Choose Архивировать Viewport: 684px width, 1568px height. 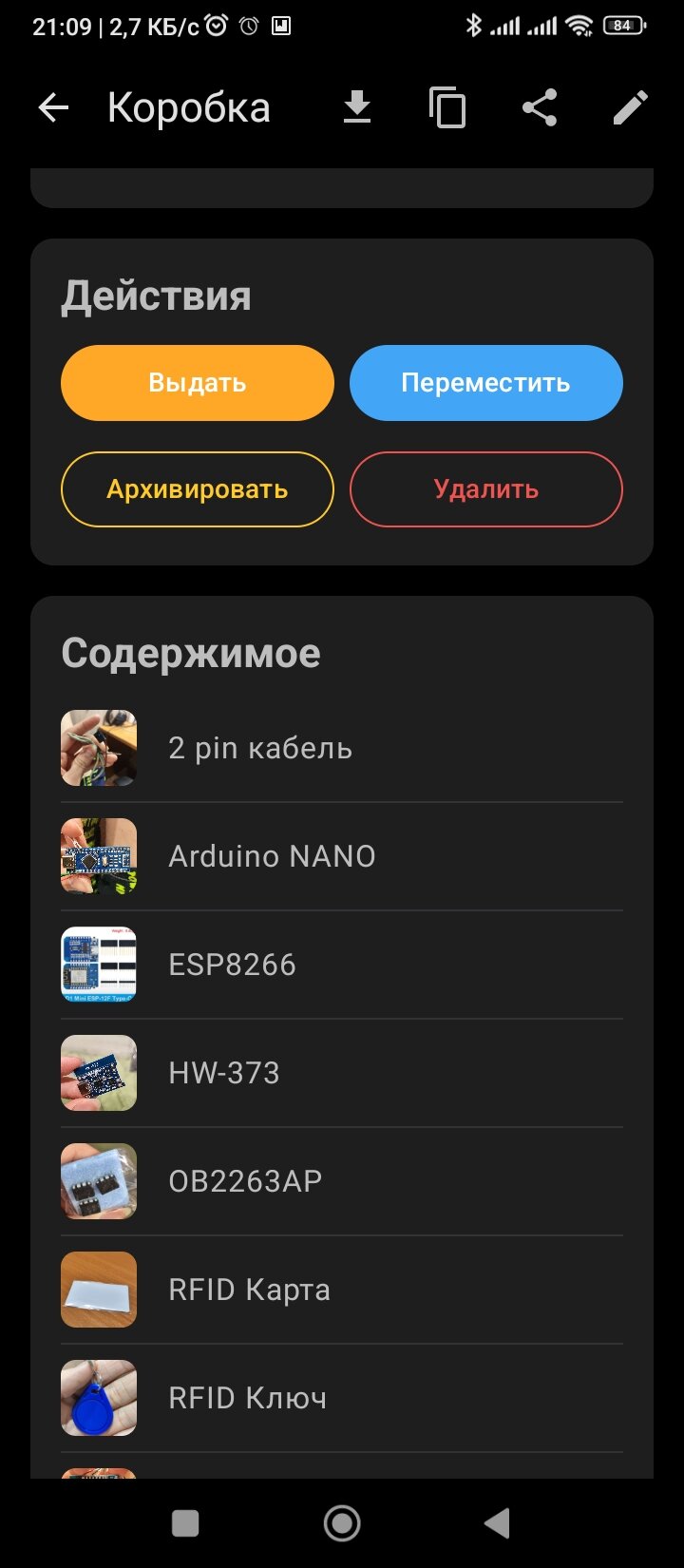(x=198, y=489)
